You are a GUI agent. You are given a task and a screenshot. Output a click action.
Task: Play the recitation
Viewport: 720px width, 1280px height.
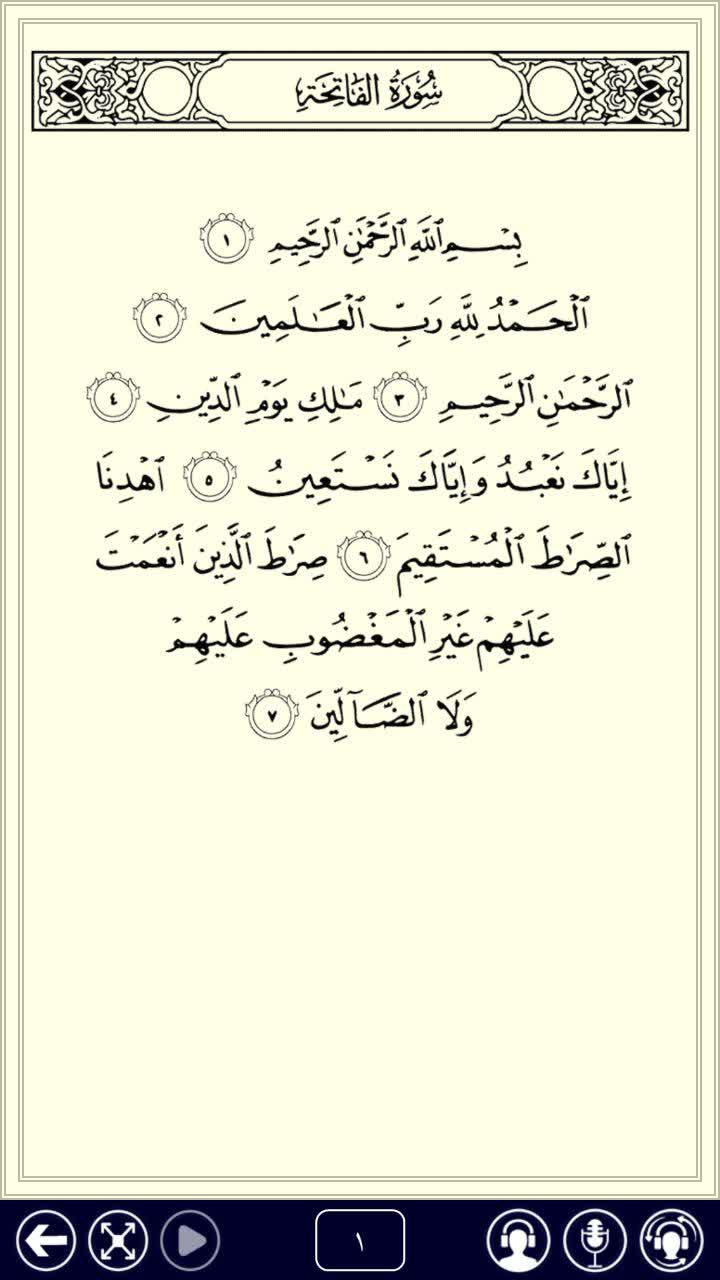[x=190, y=1240]
